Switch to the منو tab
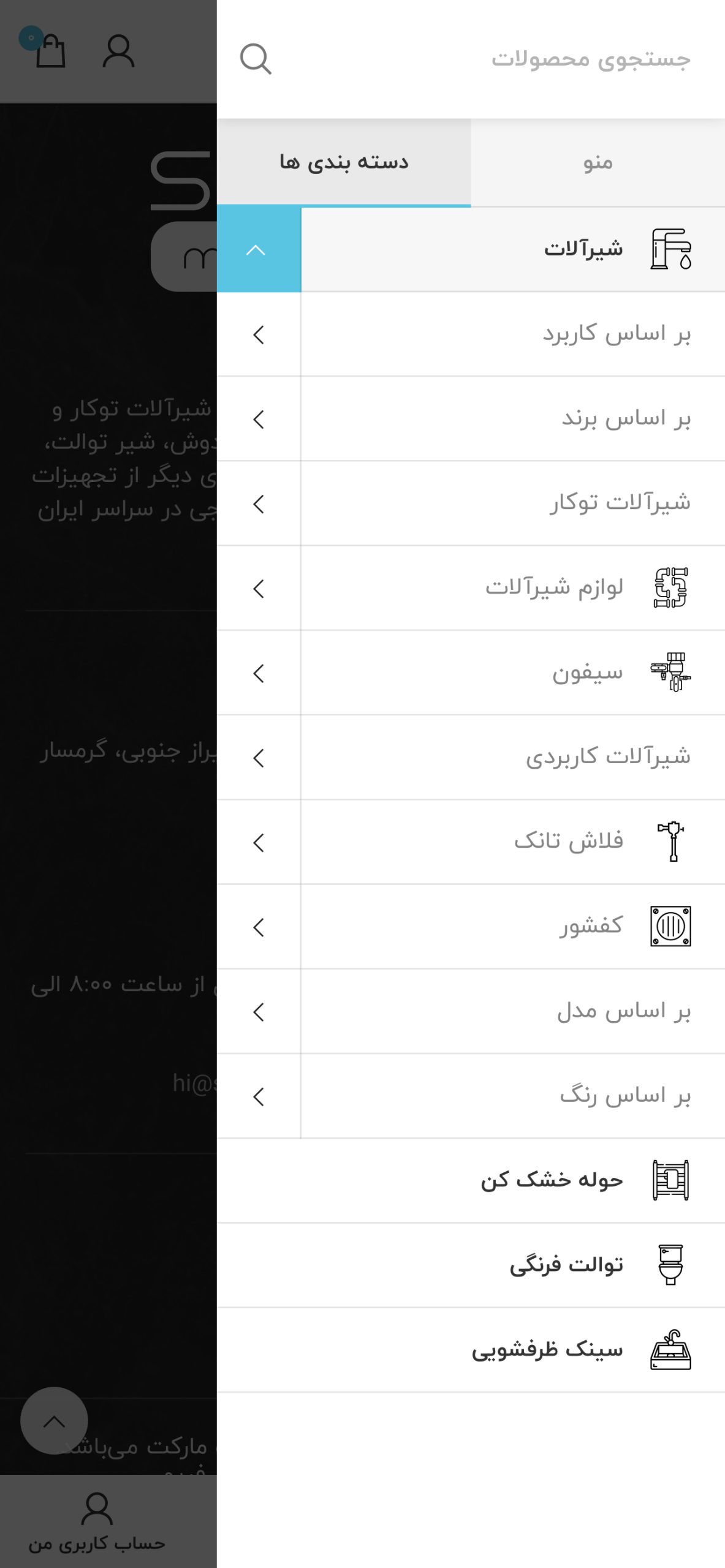Viewport: 725px width, 1568px height. click(598, 162)
